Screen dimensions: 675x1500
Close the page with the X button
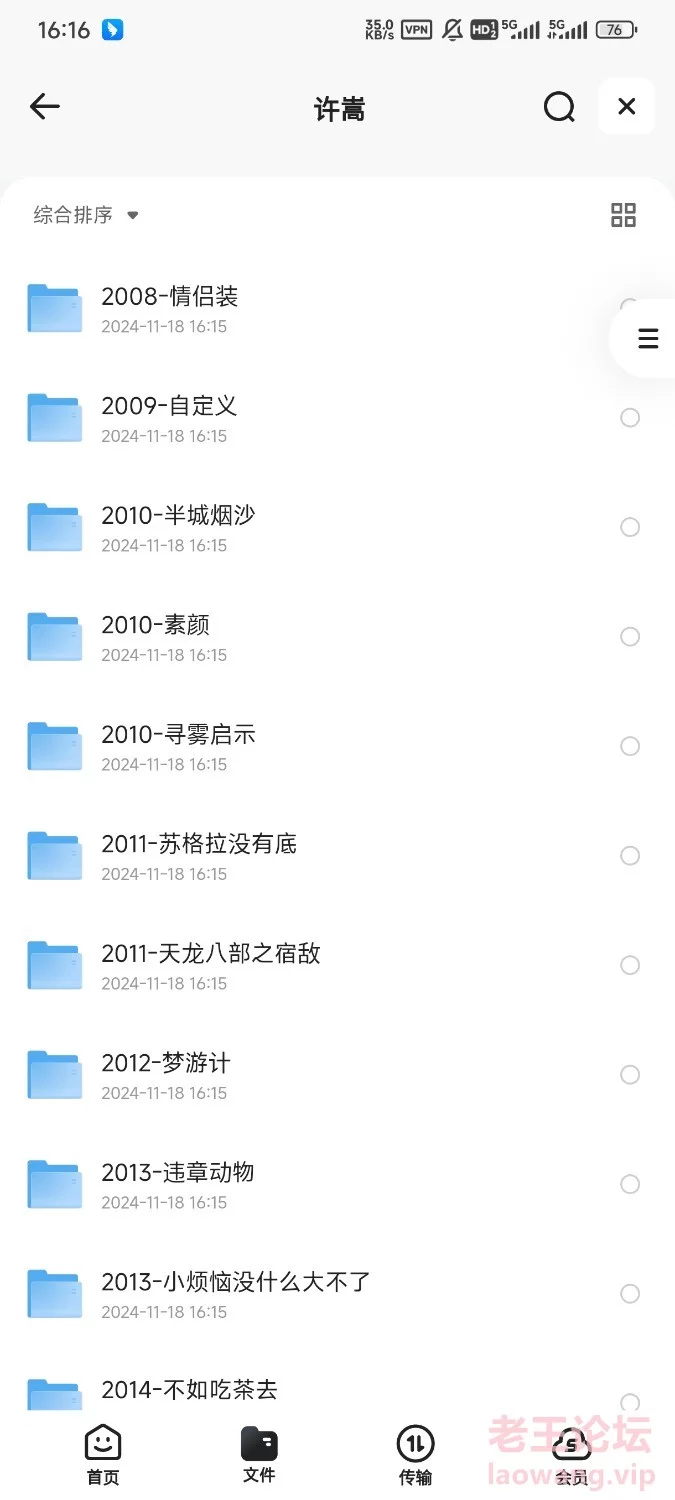(627, 106)
